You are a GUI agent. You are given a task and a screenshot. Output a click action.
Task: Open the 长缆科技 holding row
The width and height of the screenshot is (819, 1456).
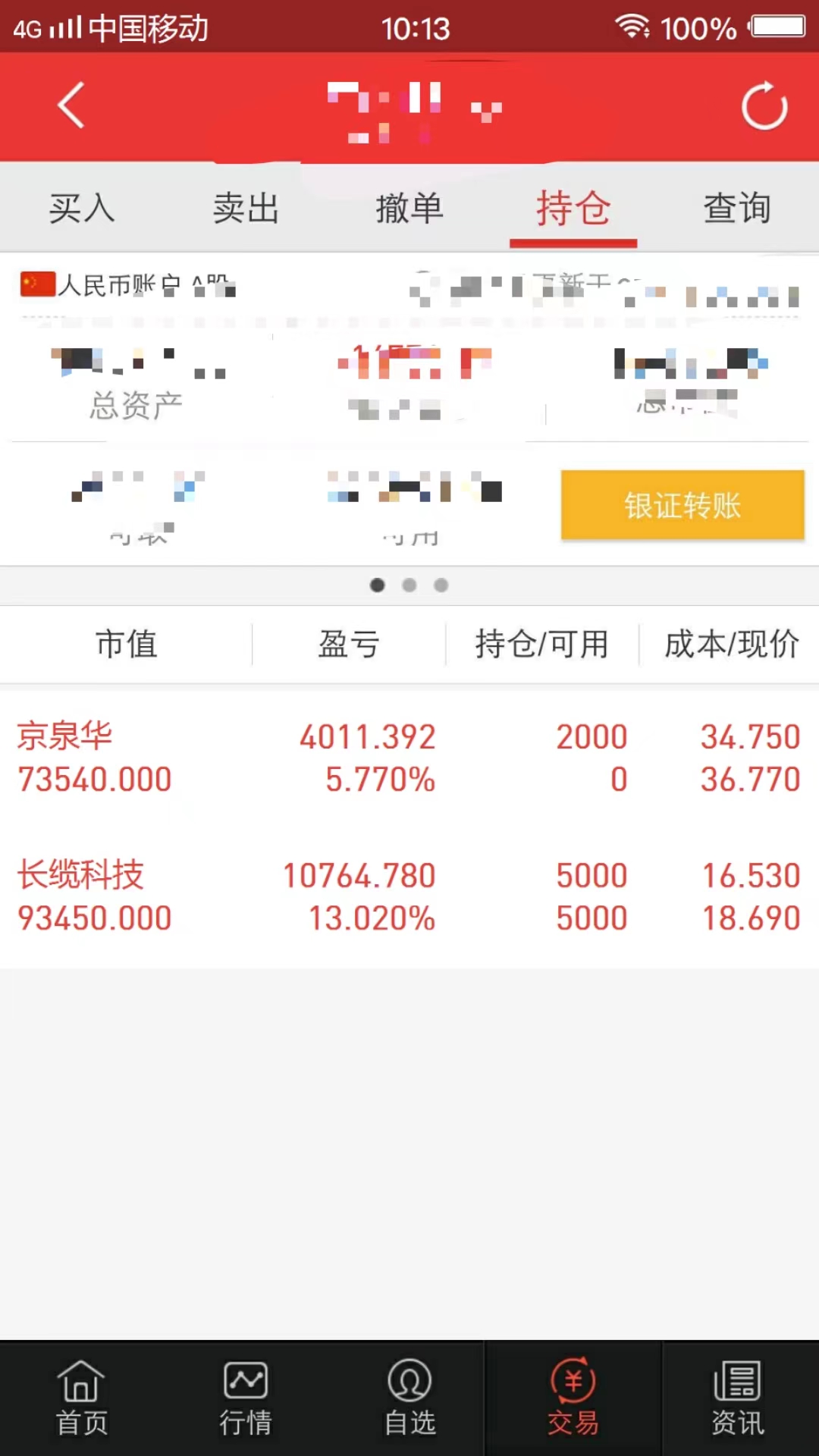coord(409,896)
